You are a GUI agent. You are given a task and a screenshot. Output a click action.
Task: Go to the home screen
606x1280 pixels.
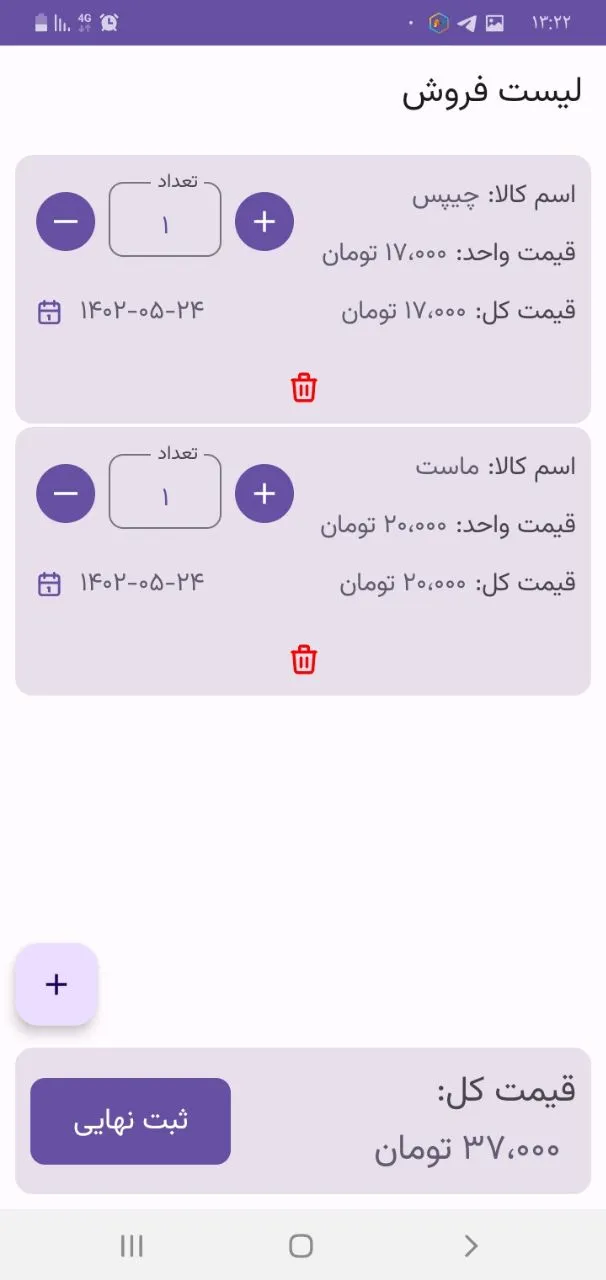[301, 1245]
